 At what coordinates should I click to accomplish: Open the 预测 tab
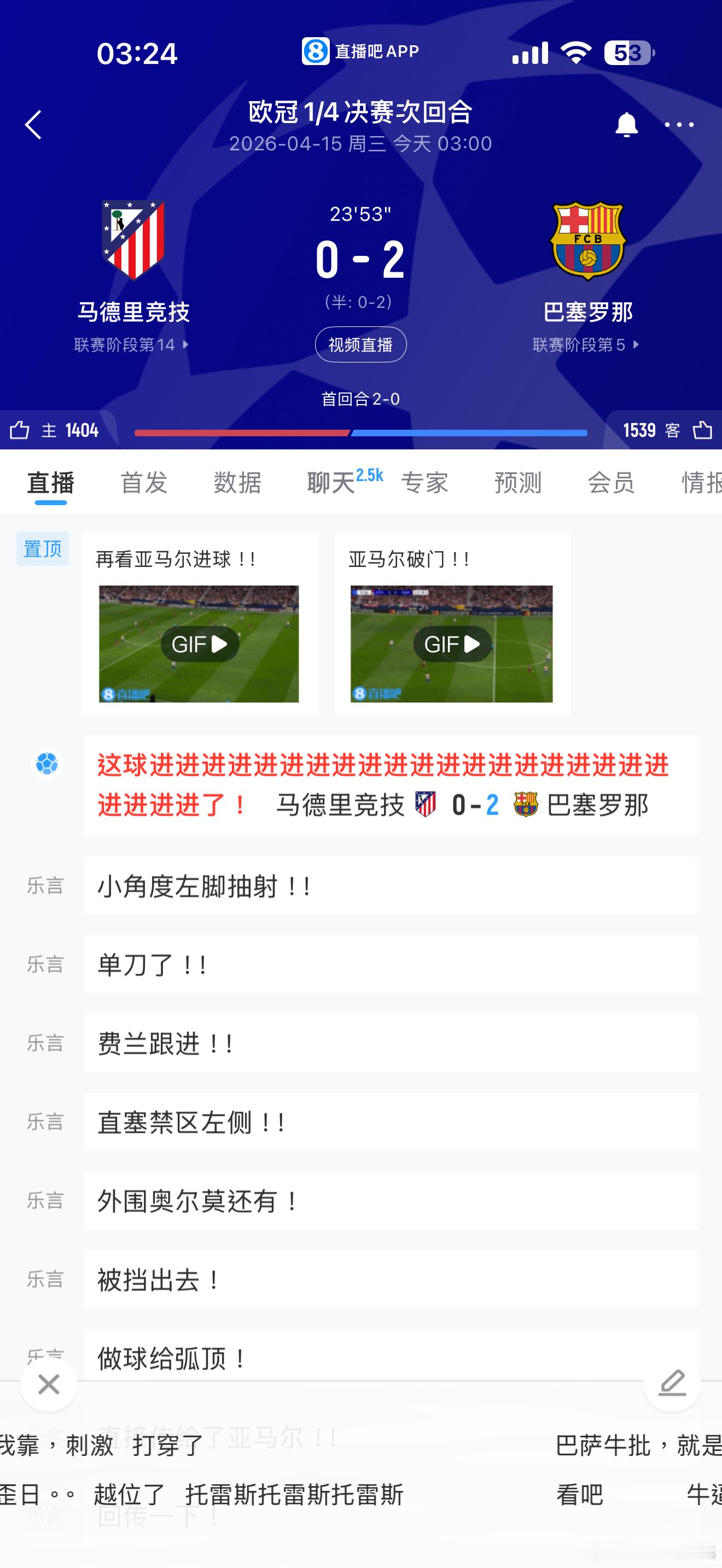[x=517, y=483]
